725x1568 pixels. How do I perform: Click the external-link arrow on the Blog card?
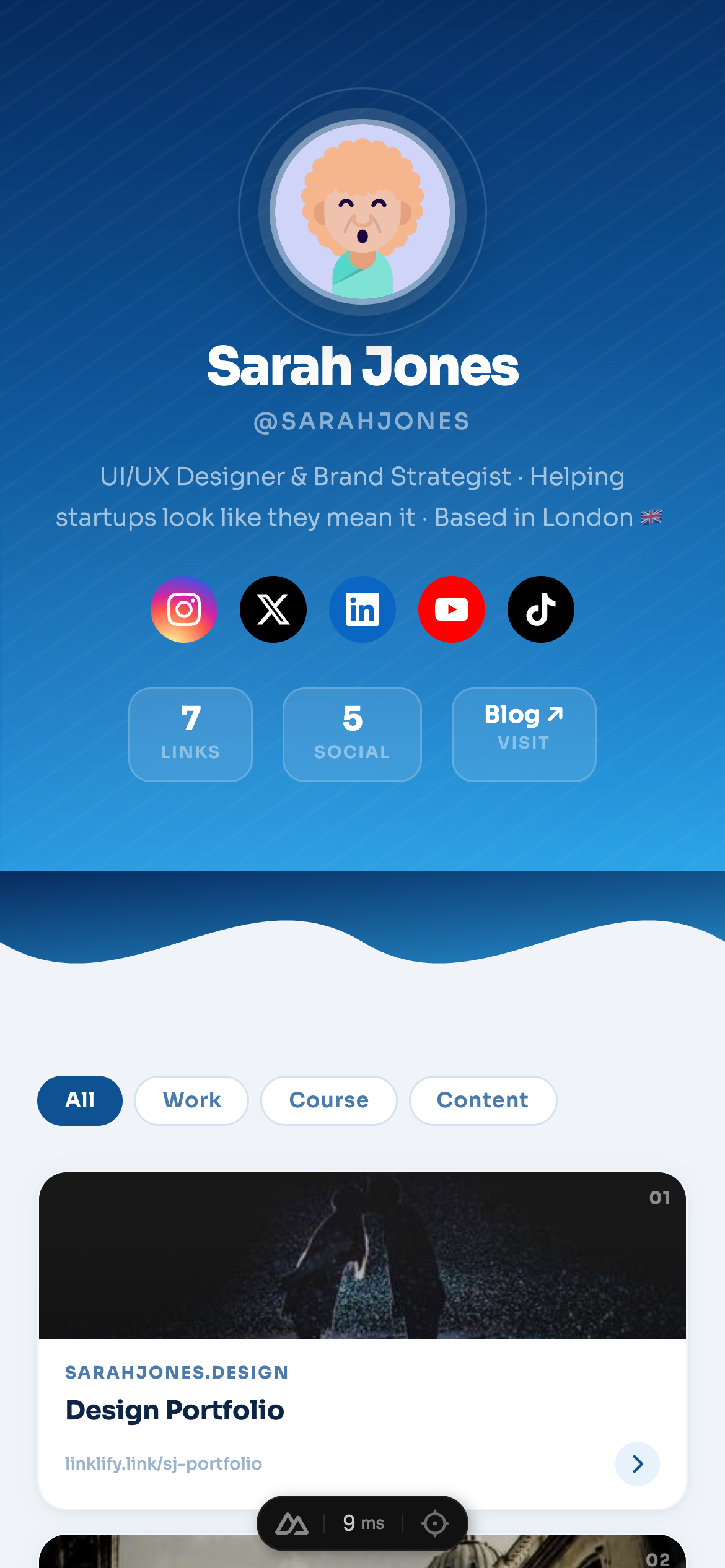553,713
